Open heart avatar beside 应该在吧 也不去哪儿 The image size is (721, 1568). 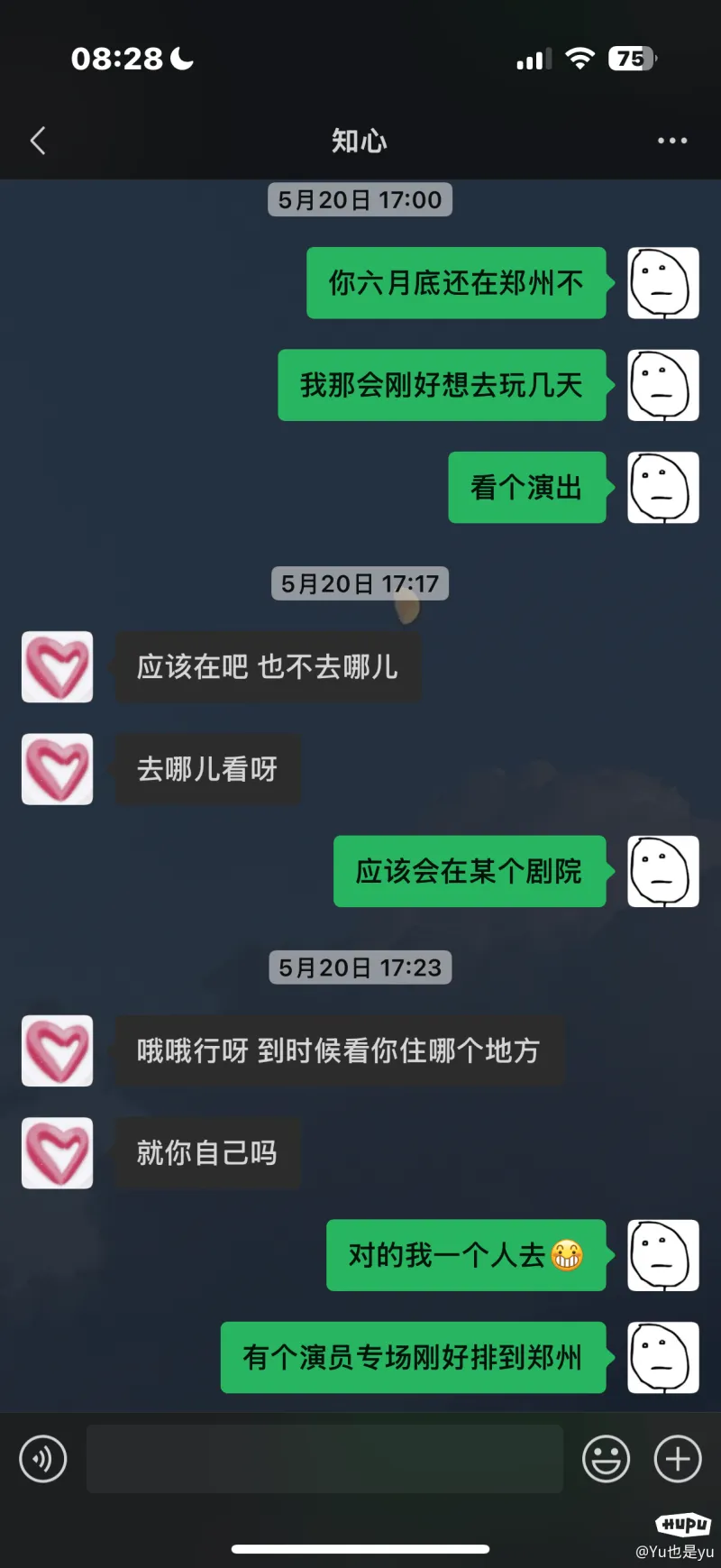(58, 666)
